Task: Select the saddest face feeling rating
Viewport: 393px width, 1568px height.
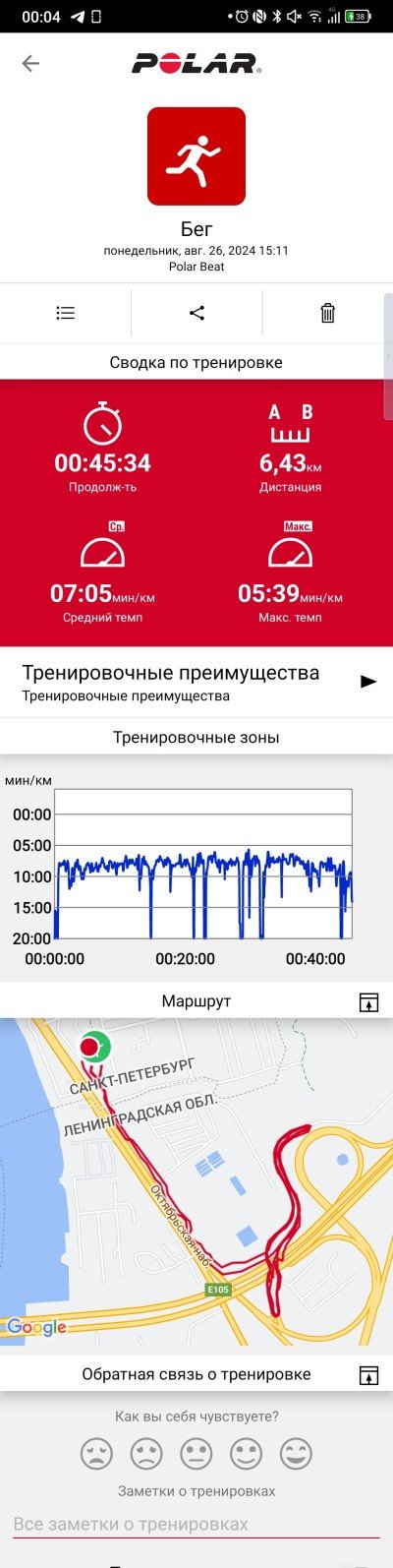Action: 97,1454
